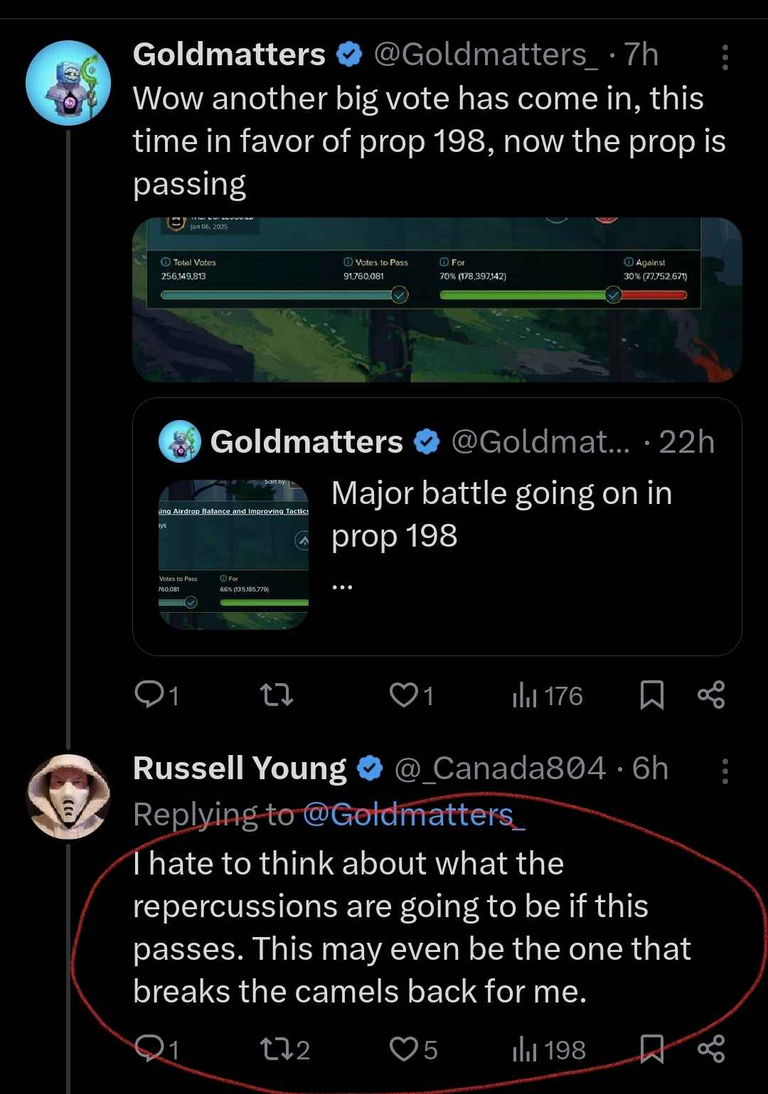
Task: Reply to Russell Young's comment
Action: click(x=150, y=1049)
